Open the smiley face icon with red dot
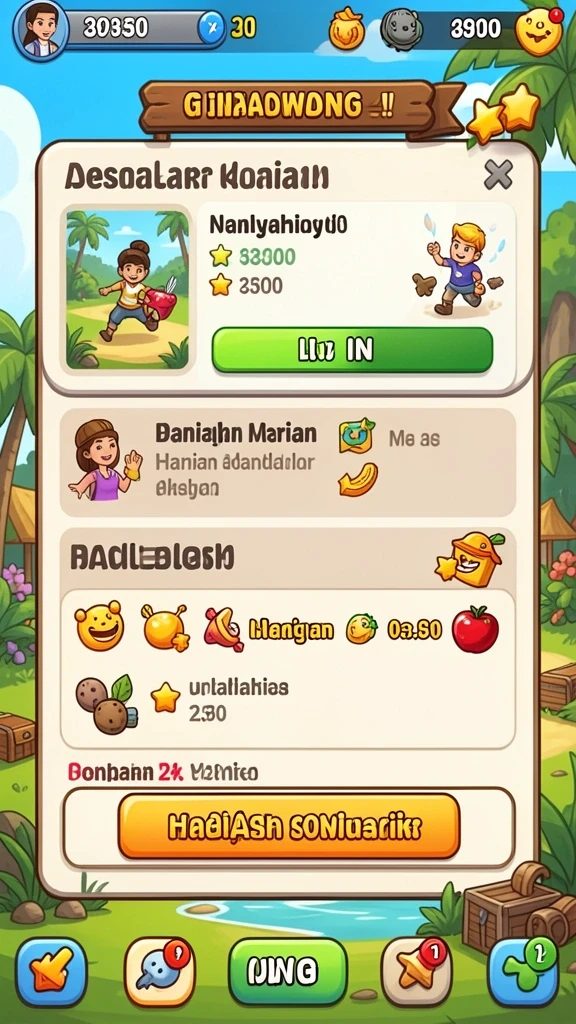Viewport: 576px width, 1024px height. pos(539,31)
